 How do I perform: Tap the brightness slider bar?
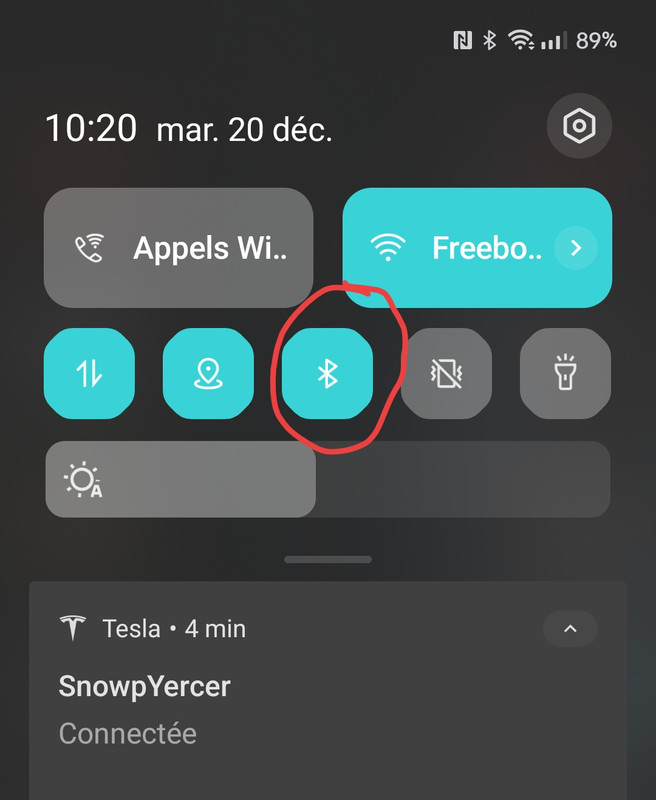pyautogui.click(x=328, y=480)
